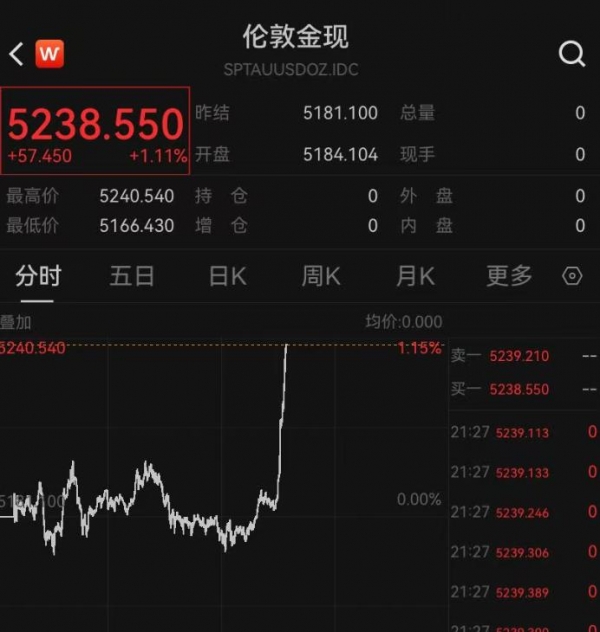The width and height of the screenshot is (600, 632).
Task: Select the 月K candlestick tab
Action: [x=415, y=276]
